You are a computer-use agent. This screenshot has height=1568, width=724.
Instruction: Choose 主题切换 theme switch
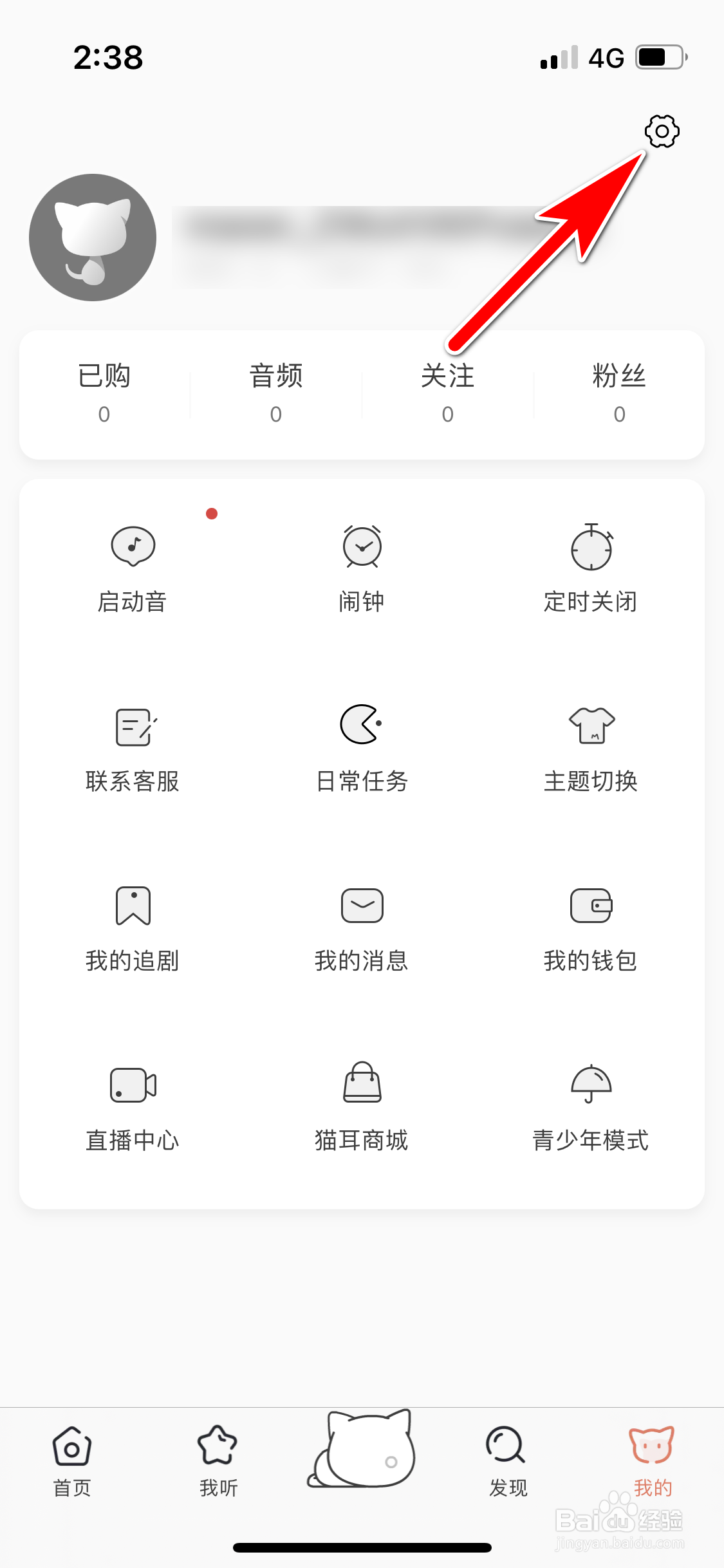[591, 748]
